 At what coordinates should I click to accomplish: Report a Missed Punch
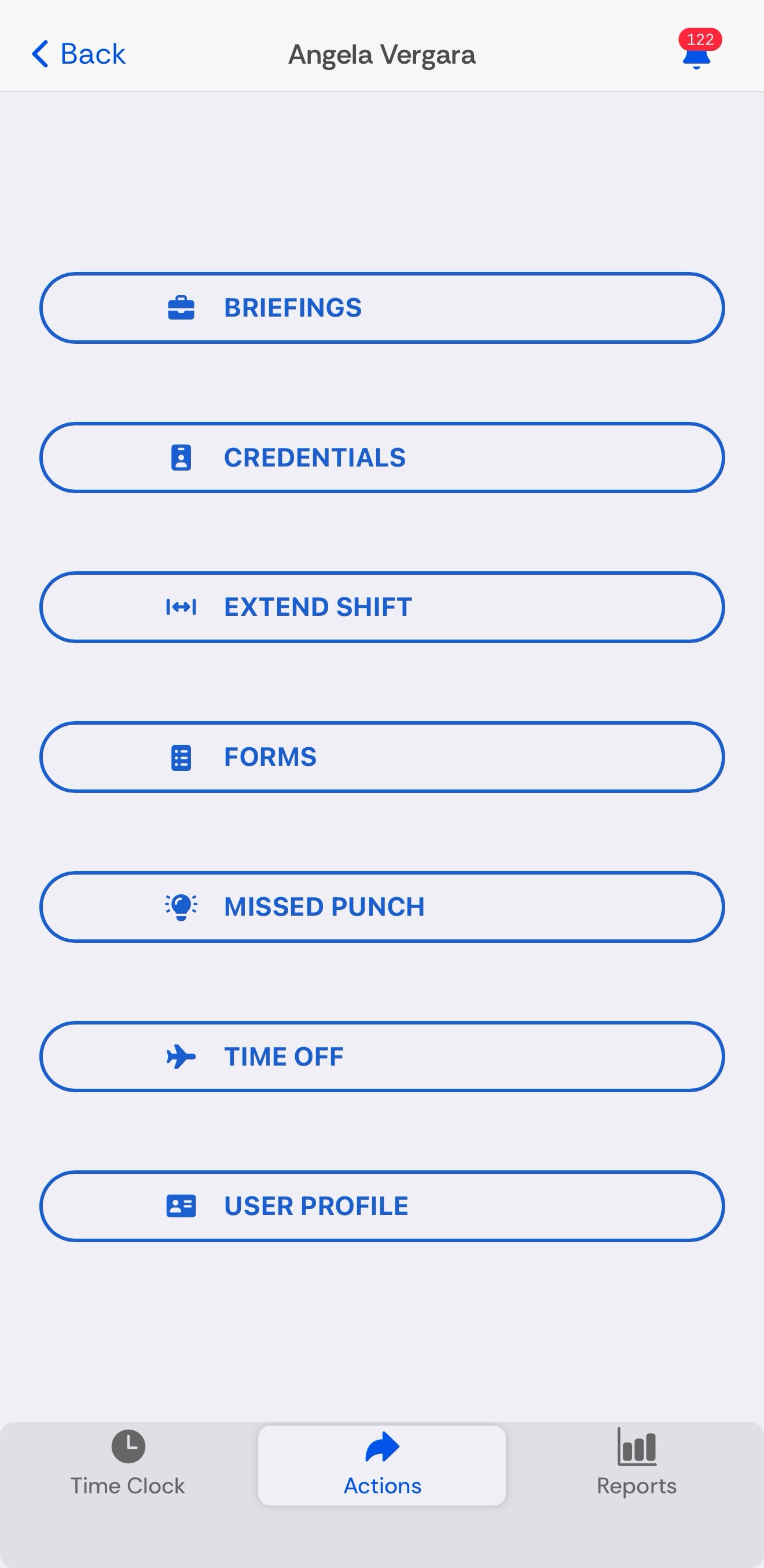coord(381,907)
